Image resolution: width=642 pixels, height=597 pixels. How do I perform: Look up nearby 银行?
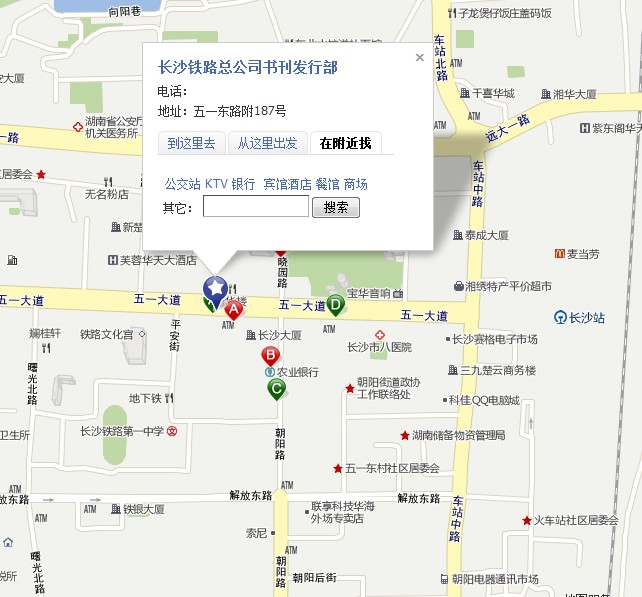[x=244, y=184]
